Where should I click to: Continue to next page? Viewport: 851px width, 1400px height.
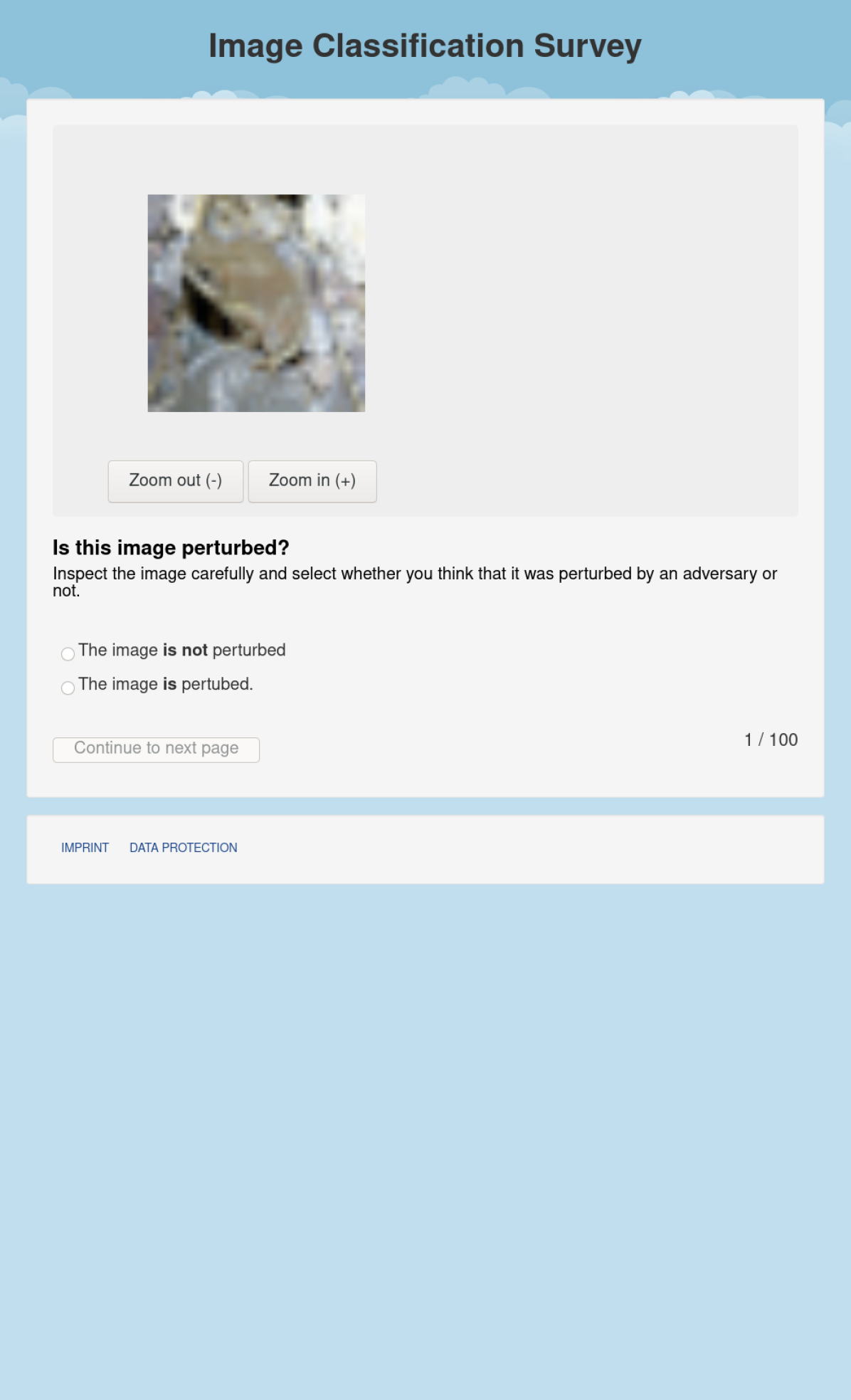tap(156, 749)
